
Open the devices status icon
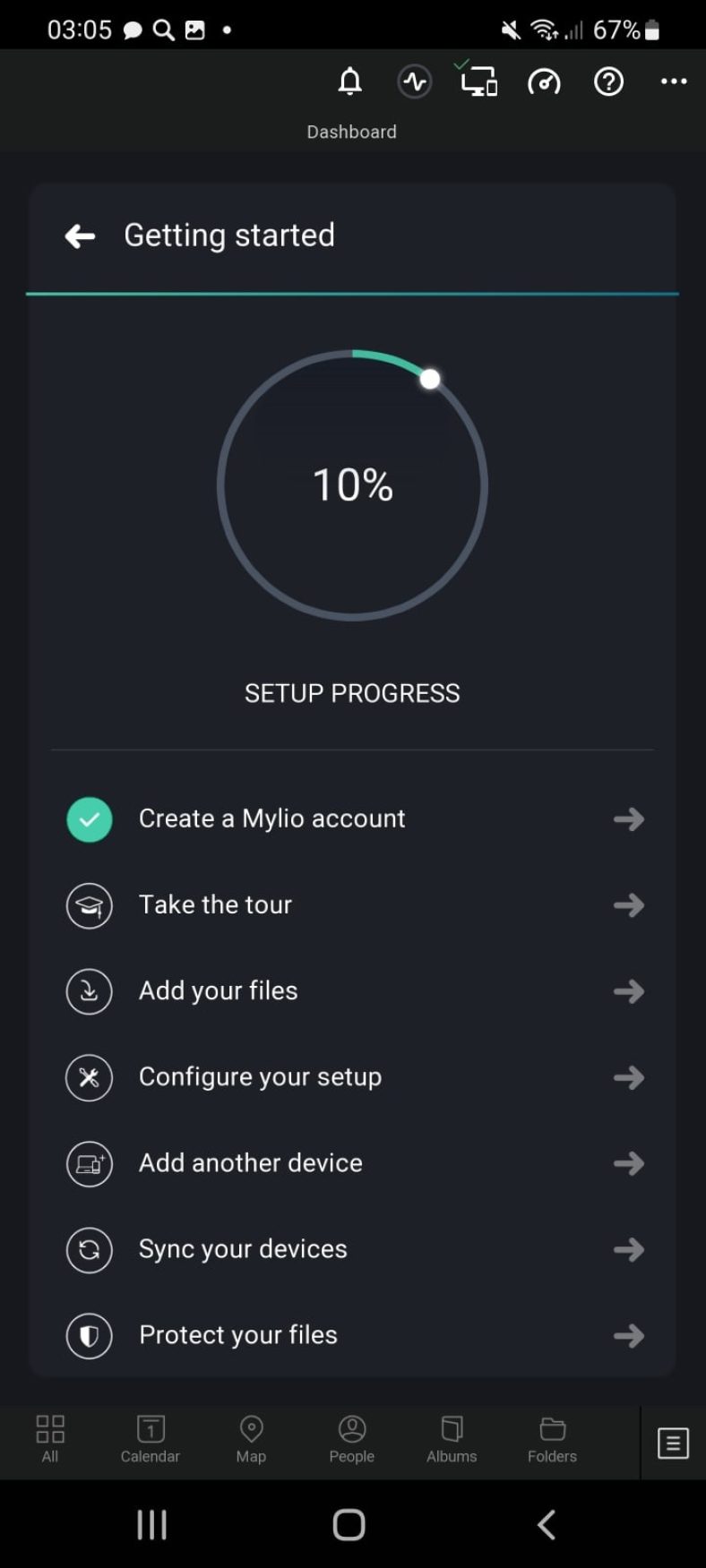[478, 81]
